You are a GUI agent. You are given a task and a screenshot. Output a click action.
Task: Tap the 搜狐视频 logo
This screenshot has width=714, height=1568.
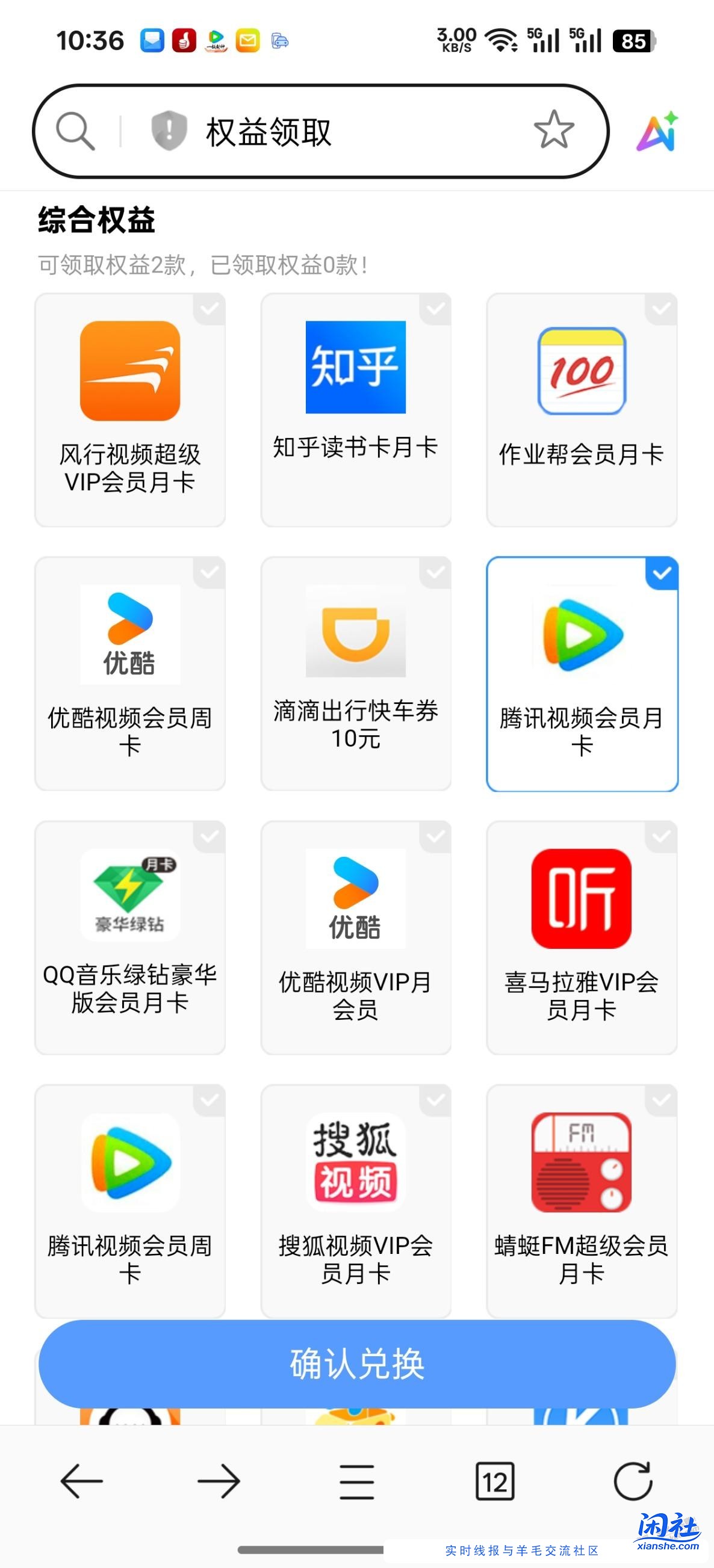pos(356,1162)
